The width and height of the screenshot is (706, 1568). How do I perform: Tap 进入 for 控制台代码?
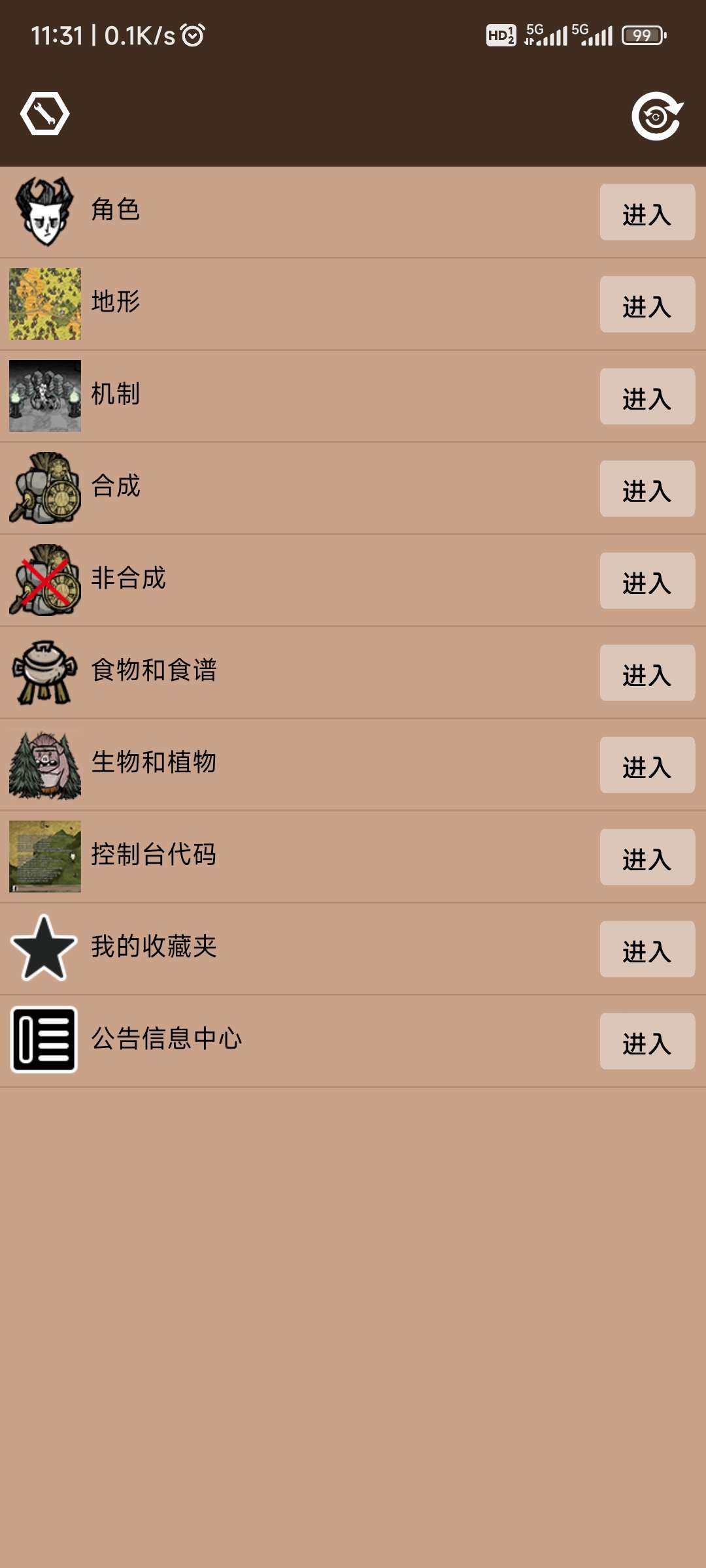point(647,857)
